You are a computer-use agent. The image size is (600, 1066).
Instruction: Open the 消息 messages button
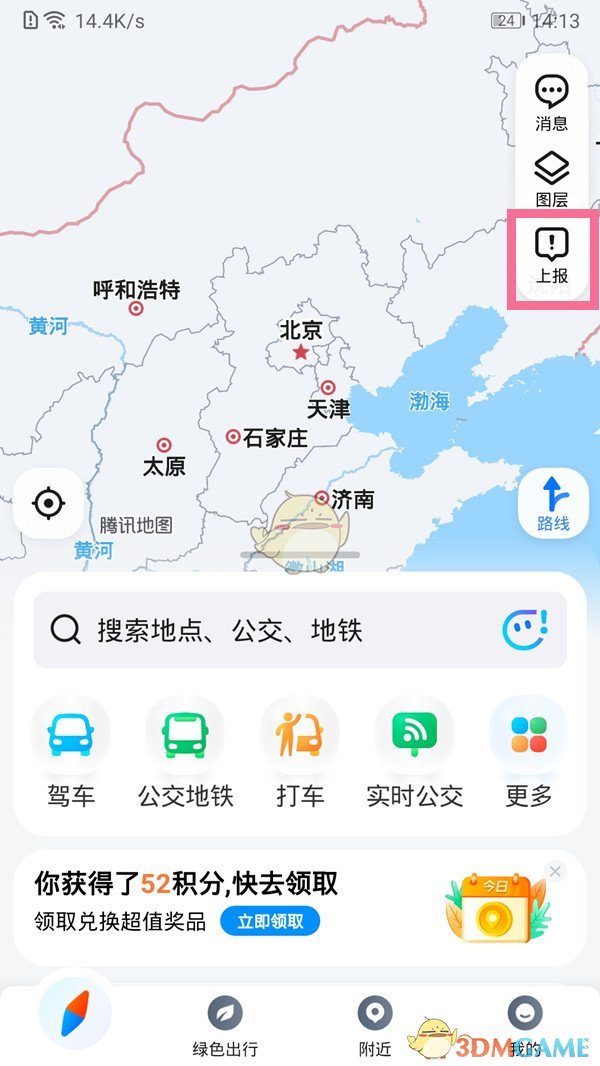tap(551, 103)
